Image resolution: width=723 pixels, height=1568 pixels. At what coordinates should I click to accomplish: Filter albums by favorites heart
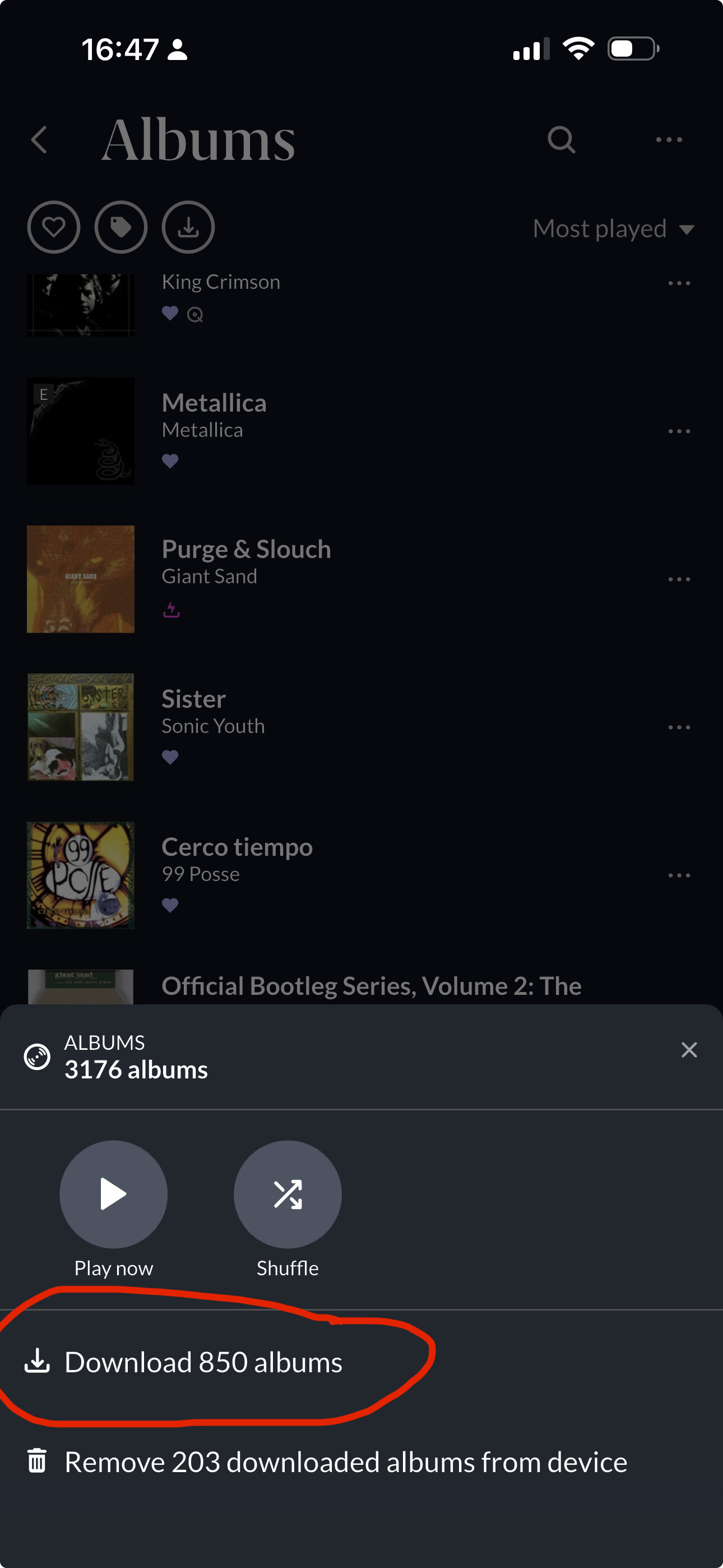click(x=54, y=227)
